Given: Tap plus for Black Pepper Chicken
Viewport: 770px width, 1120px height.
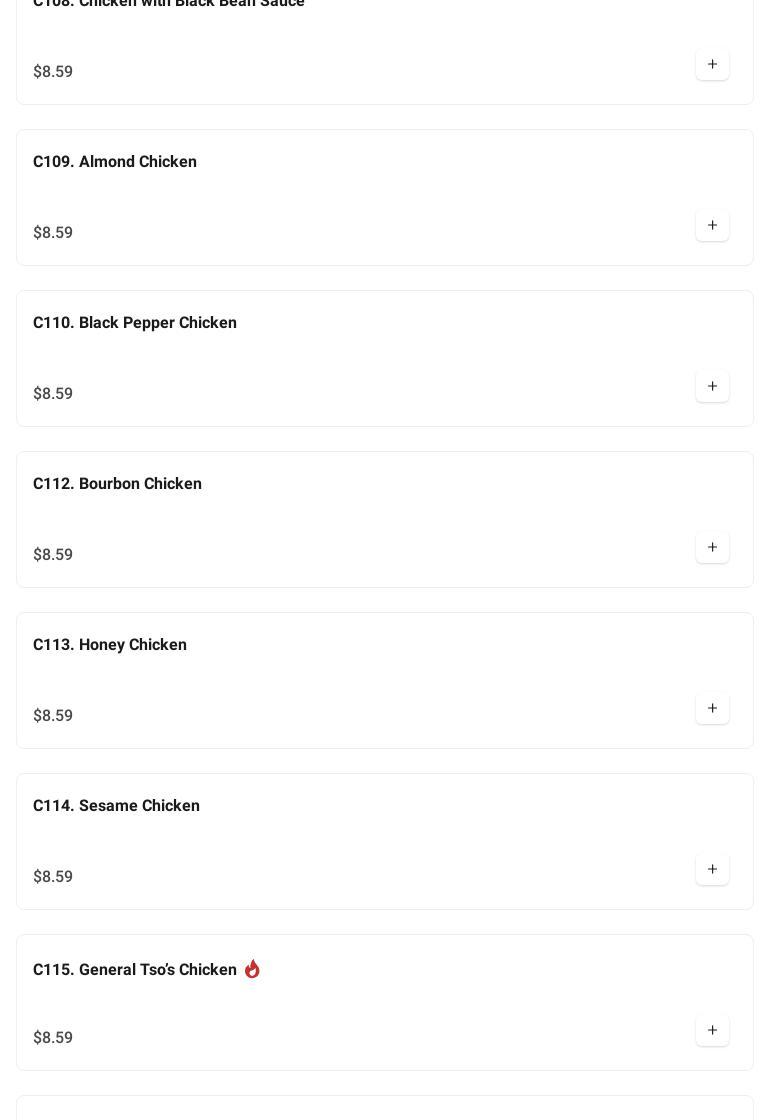Looking at the screenshot, I should pos(712,387).
